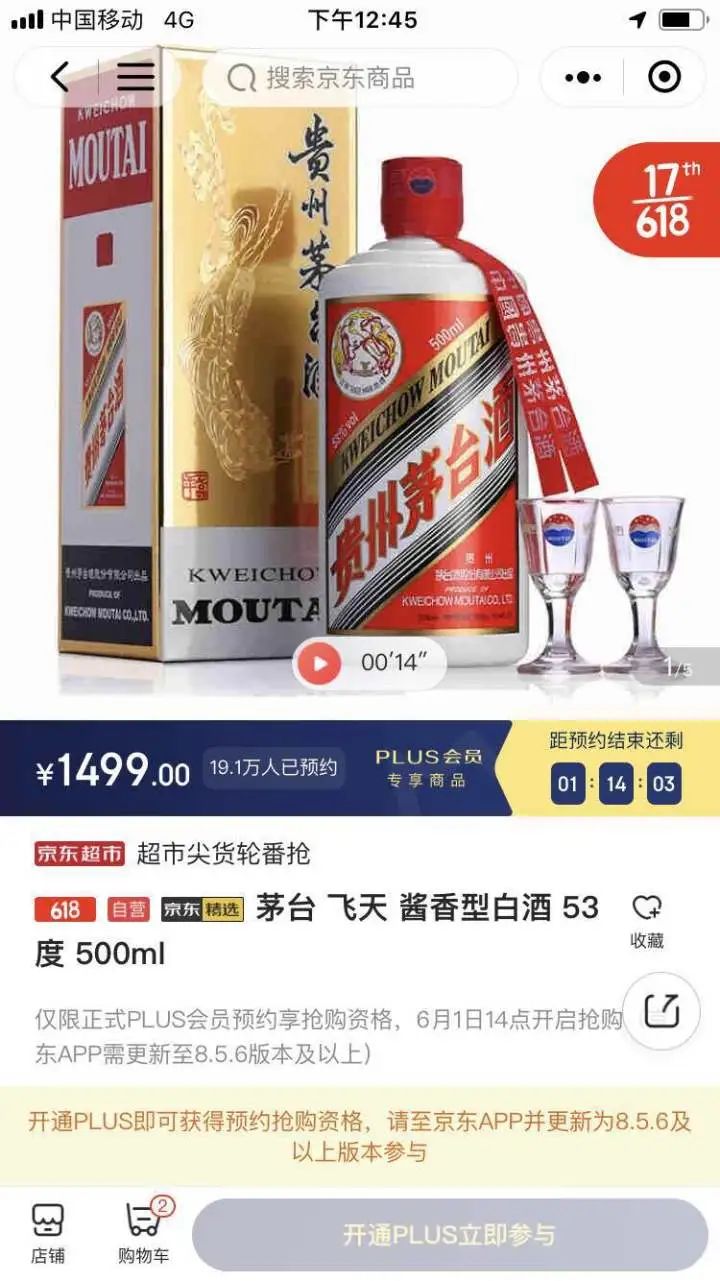This screenshot has width=720, height=1281.
Task: Open the 17th 618 event badge
Action: click(x=661, y=200)
